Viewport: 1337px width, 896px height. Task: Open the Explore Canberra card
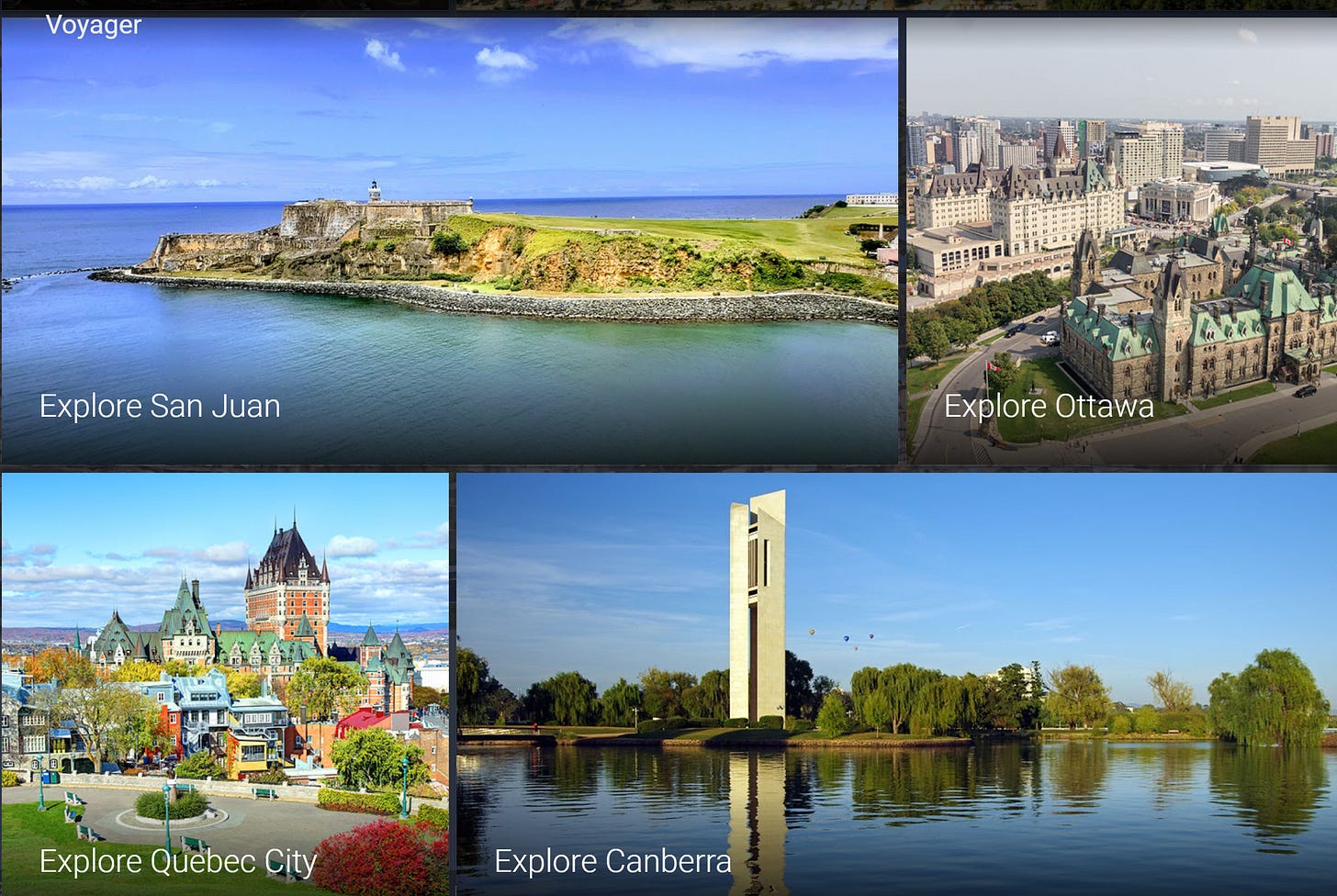(x=896, y=684)
